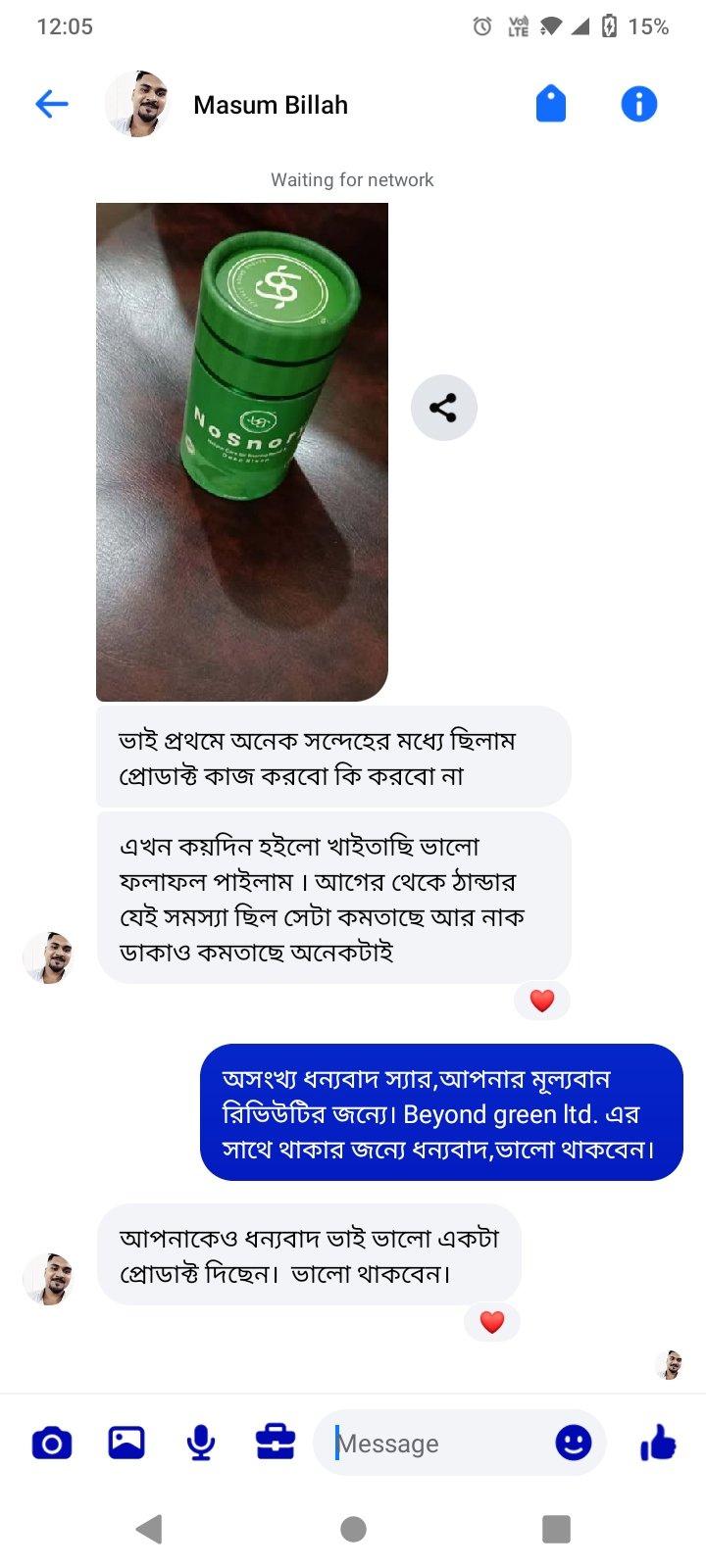
Task: Share the received product photo
Action: [443, 408]
